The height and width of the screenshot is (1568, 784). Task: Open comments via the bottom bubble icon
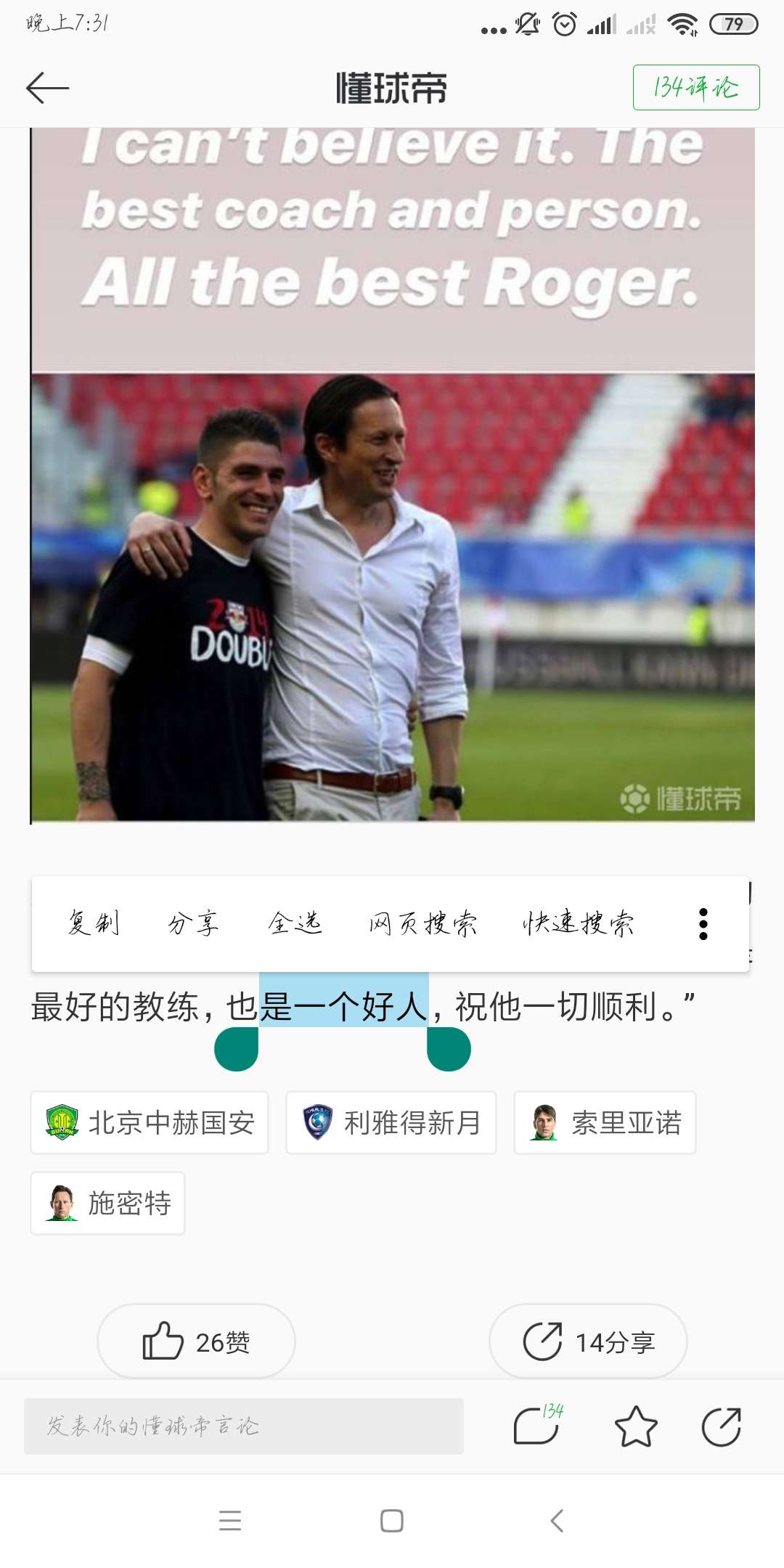coord(537,1426)
